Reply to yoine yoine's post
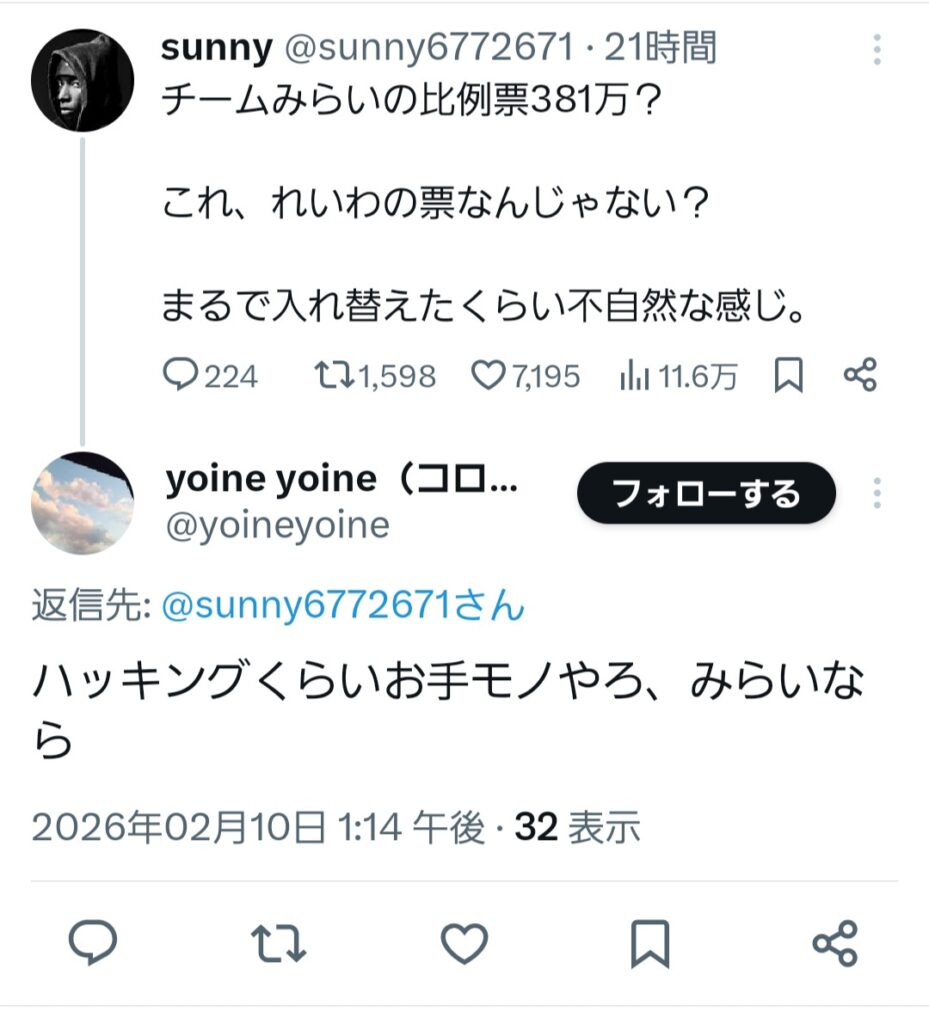This screenshot has height=1024, width=929. pyautogui.click(x=93, y=943)
